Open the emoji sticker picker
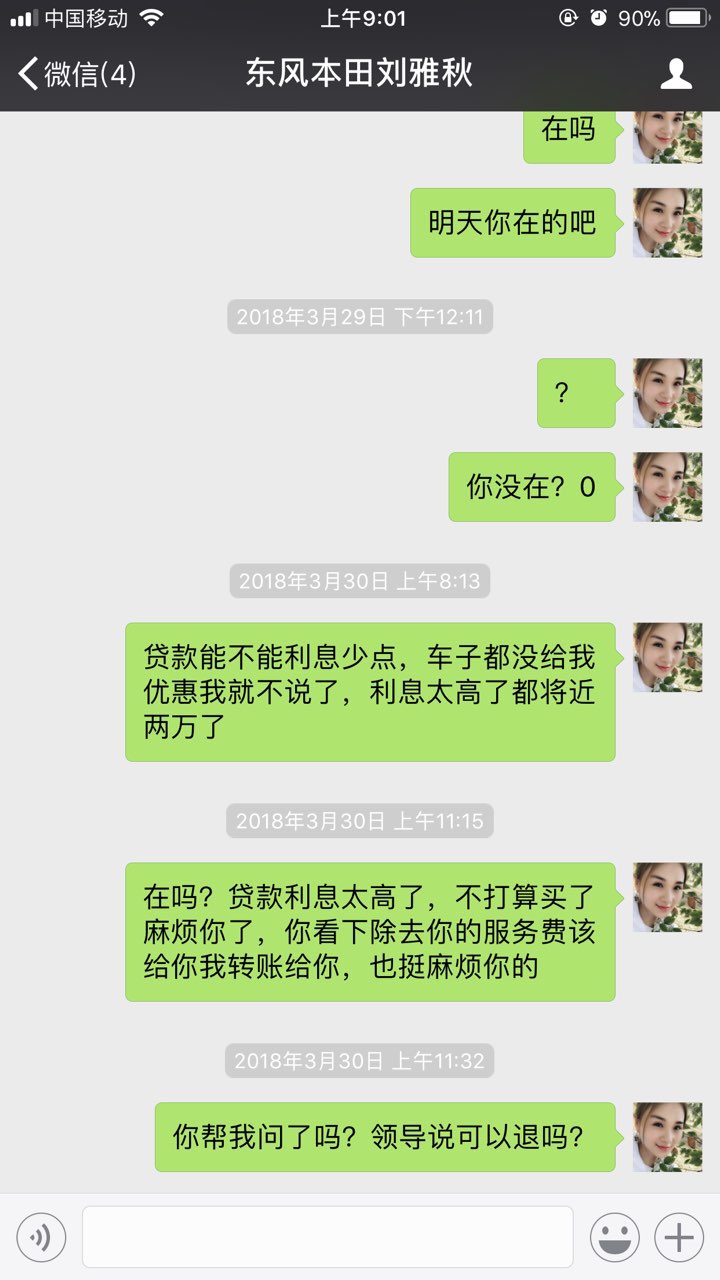Screen dimensions: 720x1280 614,1238
